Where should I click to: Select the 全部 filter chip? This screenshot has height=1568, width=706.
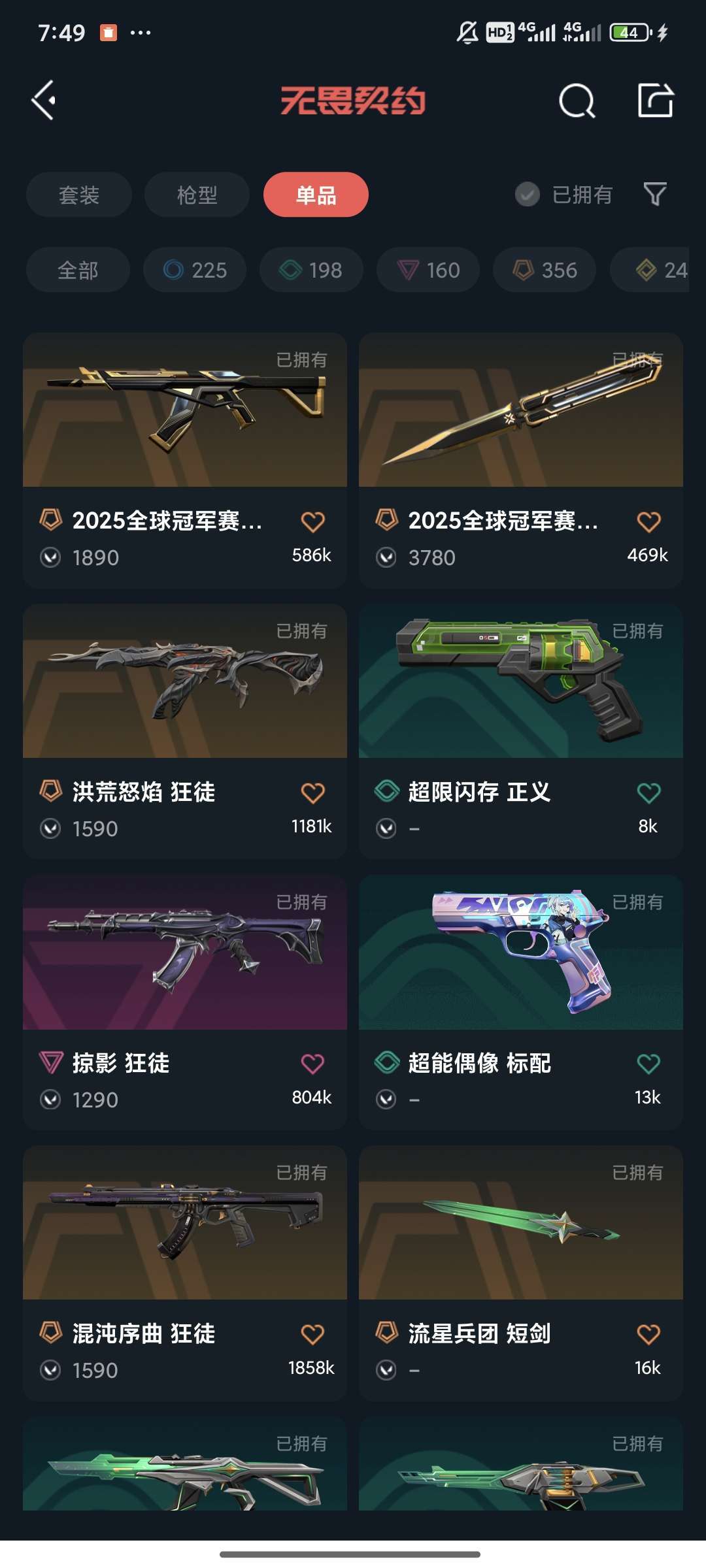(78, 270)
